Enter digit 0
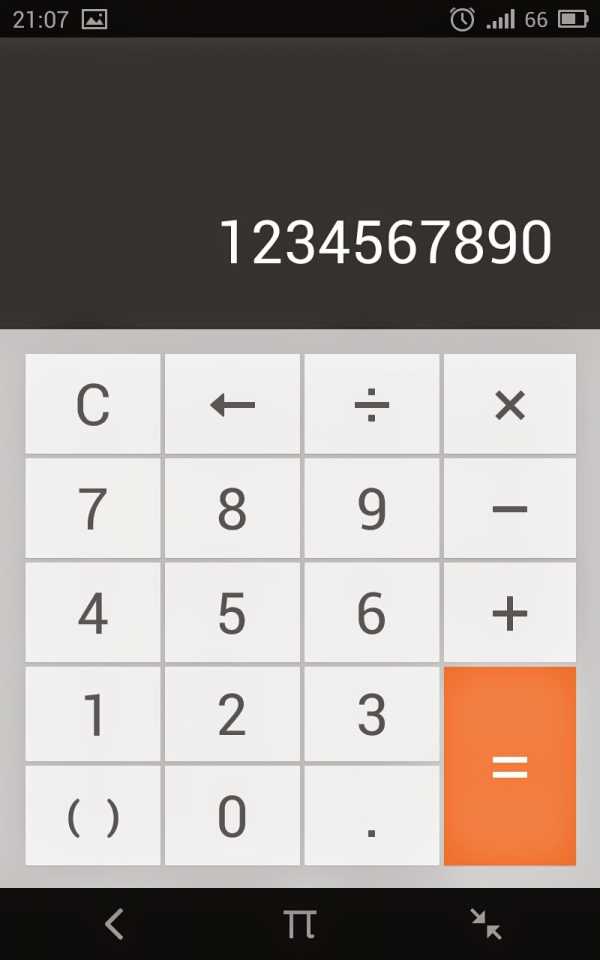This screenshot has width=600, height=960. point(233,816)
